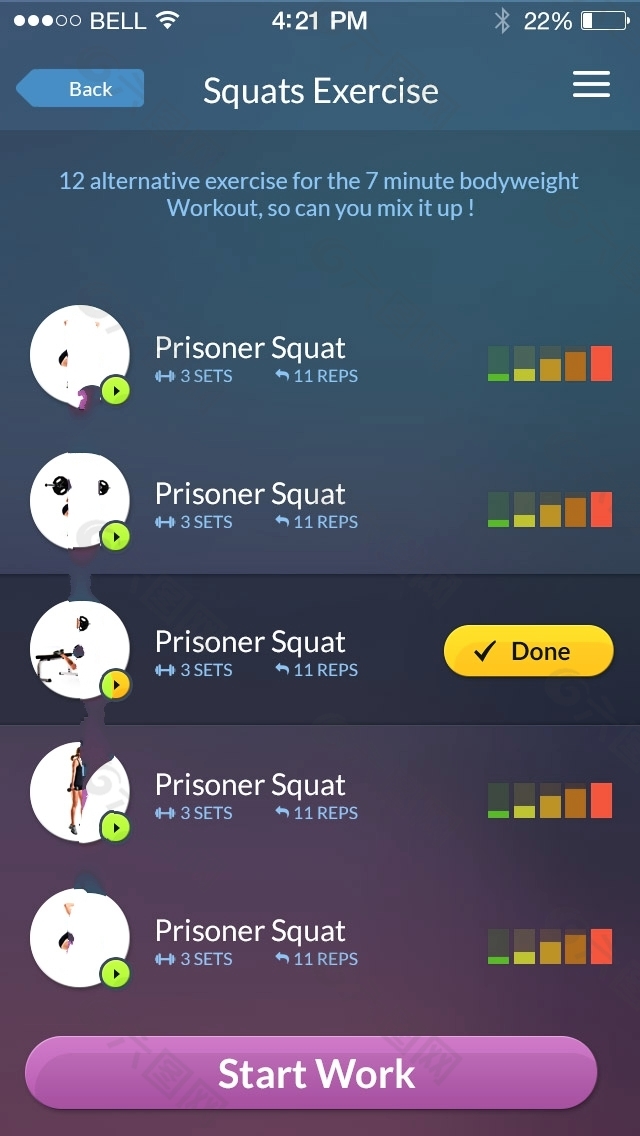Open the exercise picturing a woman with dumbbells
Viewport: 640px width, 1136px height.
[79, 792]
